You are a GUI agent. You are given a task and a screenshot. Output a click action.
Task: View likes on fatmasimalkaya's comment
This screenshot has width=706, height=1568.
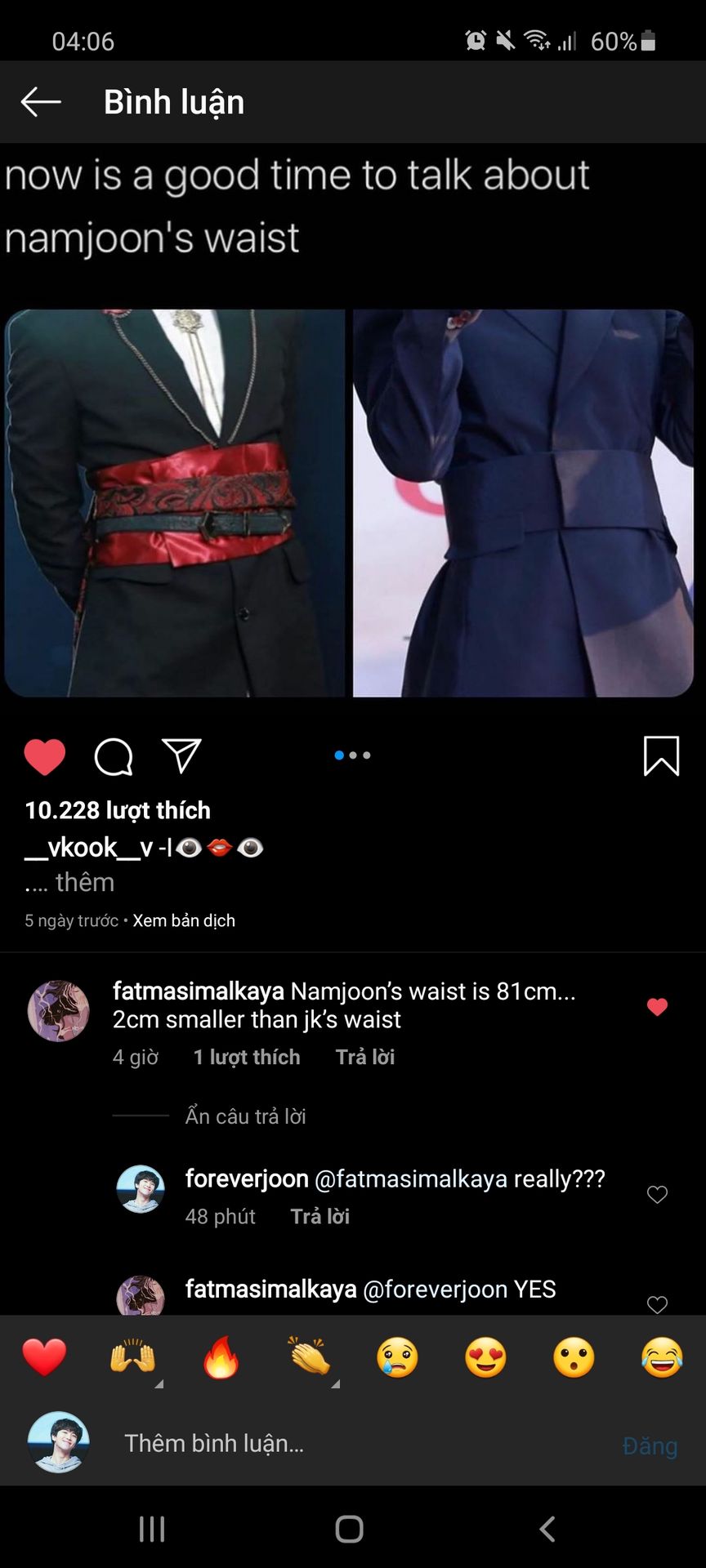point(247,1057)
